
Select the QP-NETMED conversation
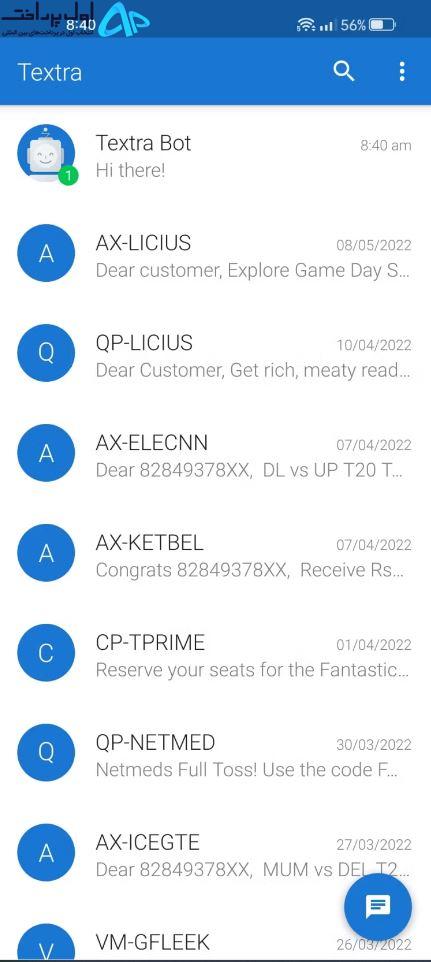pyautogui.click(x=215, y=754)
